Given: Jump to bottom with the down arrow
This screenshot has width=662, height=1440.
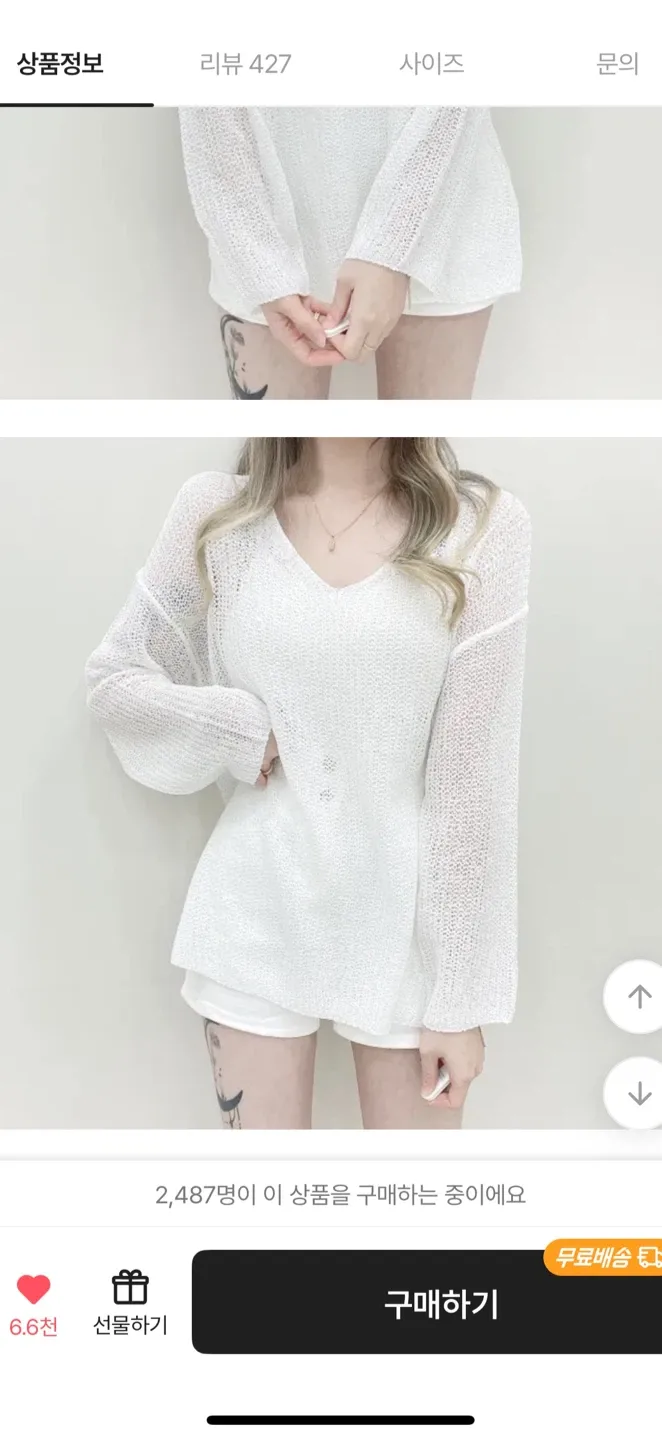Looking at the screenshot, I should click(x=638, y=1093).
